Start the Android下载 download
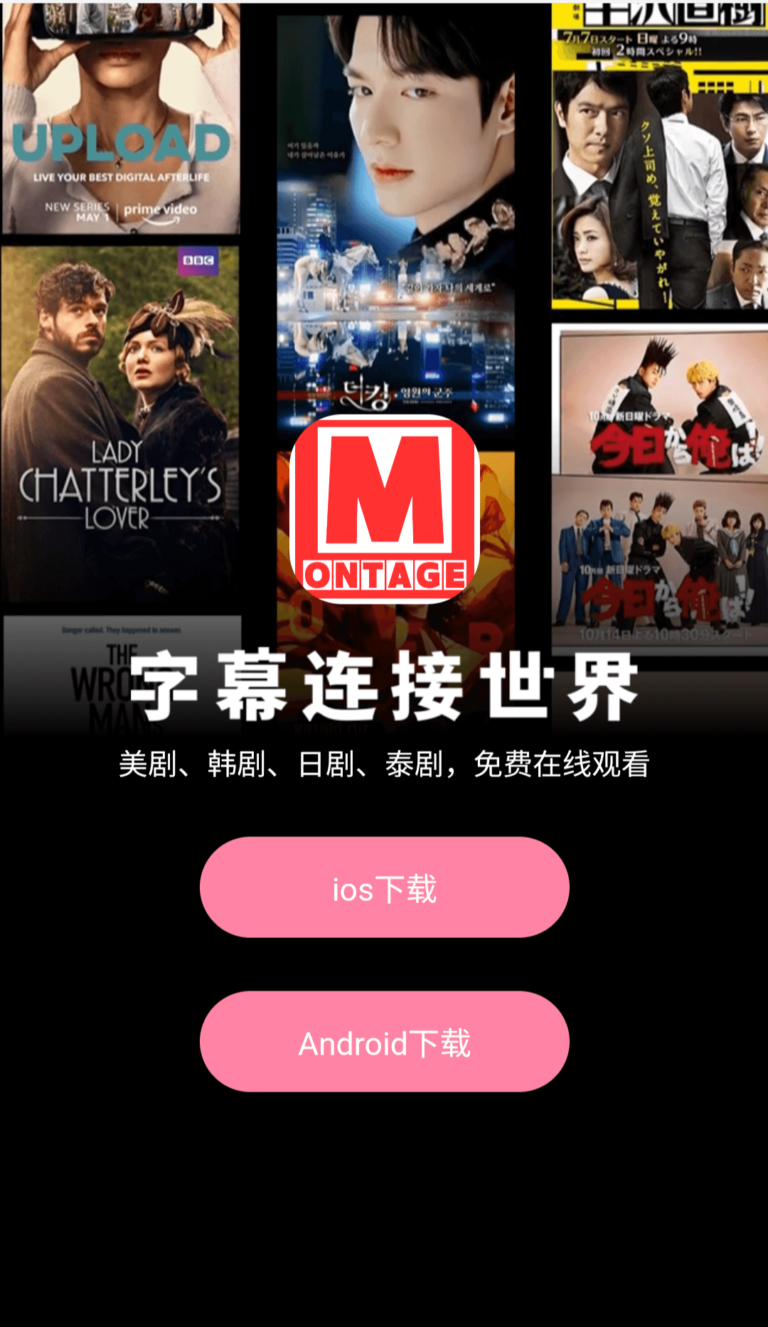Image resolution: width=768 pixels, height=1327 pixels. tap(384, 1042)
